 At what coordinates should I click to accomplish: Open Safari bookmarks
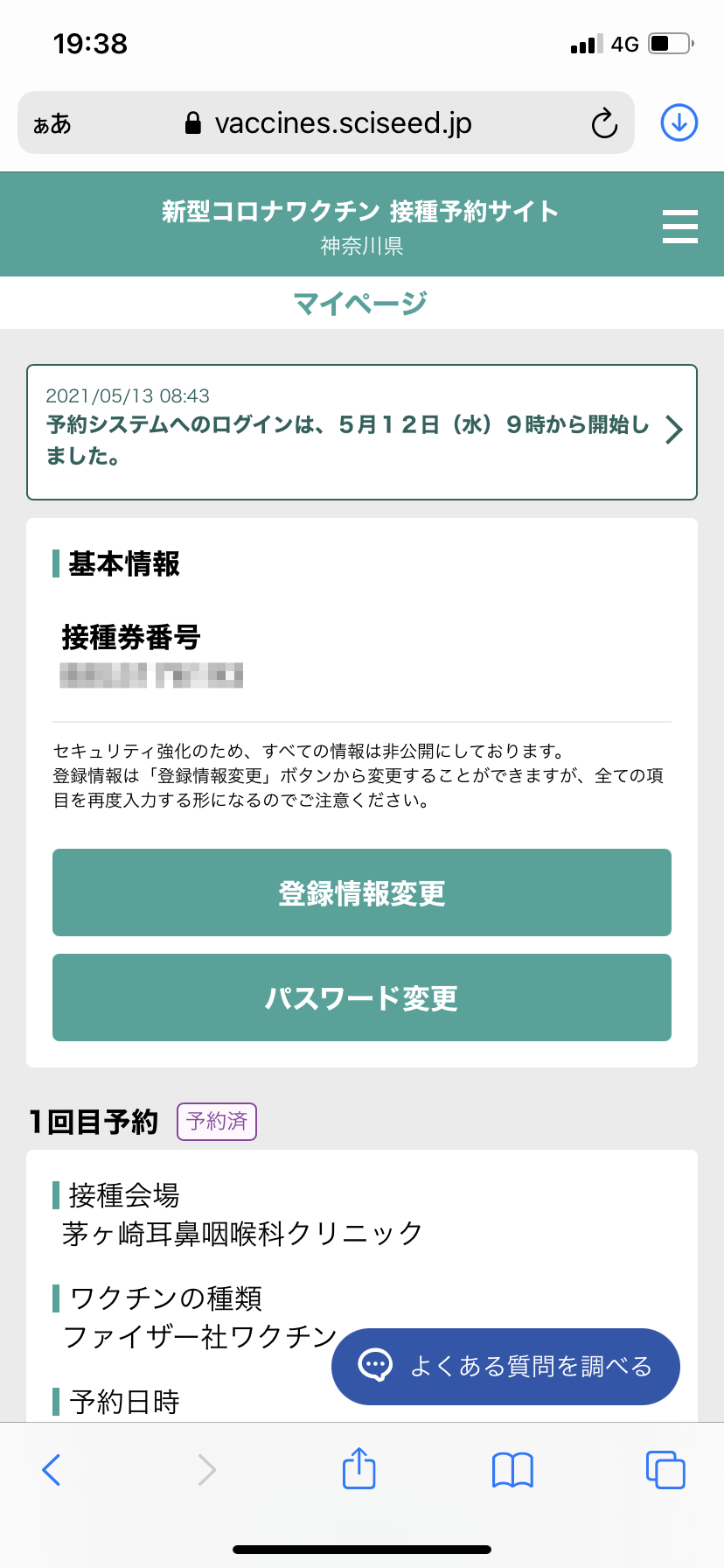512,1470
